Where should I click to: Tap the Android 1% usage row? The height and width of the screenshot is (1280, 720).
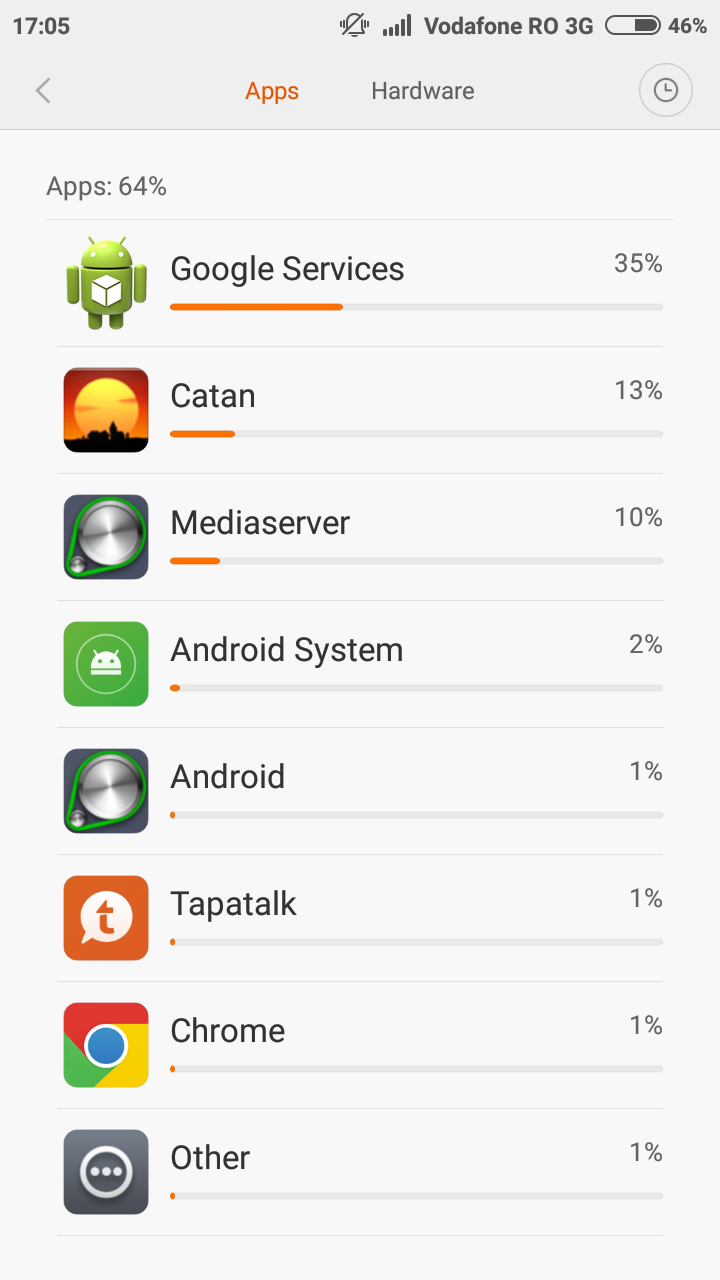coord(360,791)
